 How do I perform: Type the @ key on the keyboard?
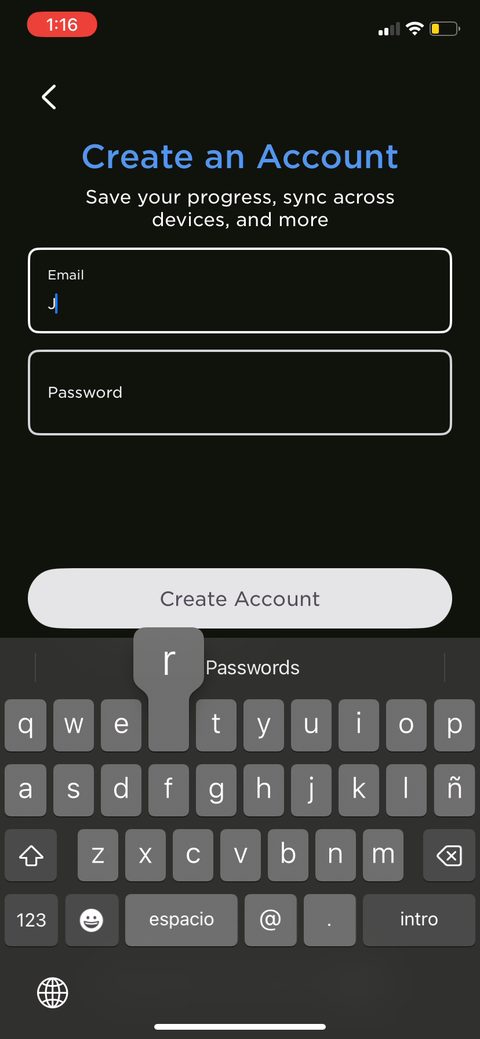click(x=270, y=920)
